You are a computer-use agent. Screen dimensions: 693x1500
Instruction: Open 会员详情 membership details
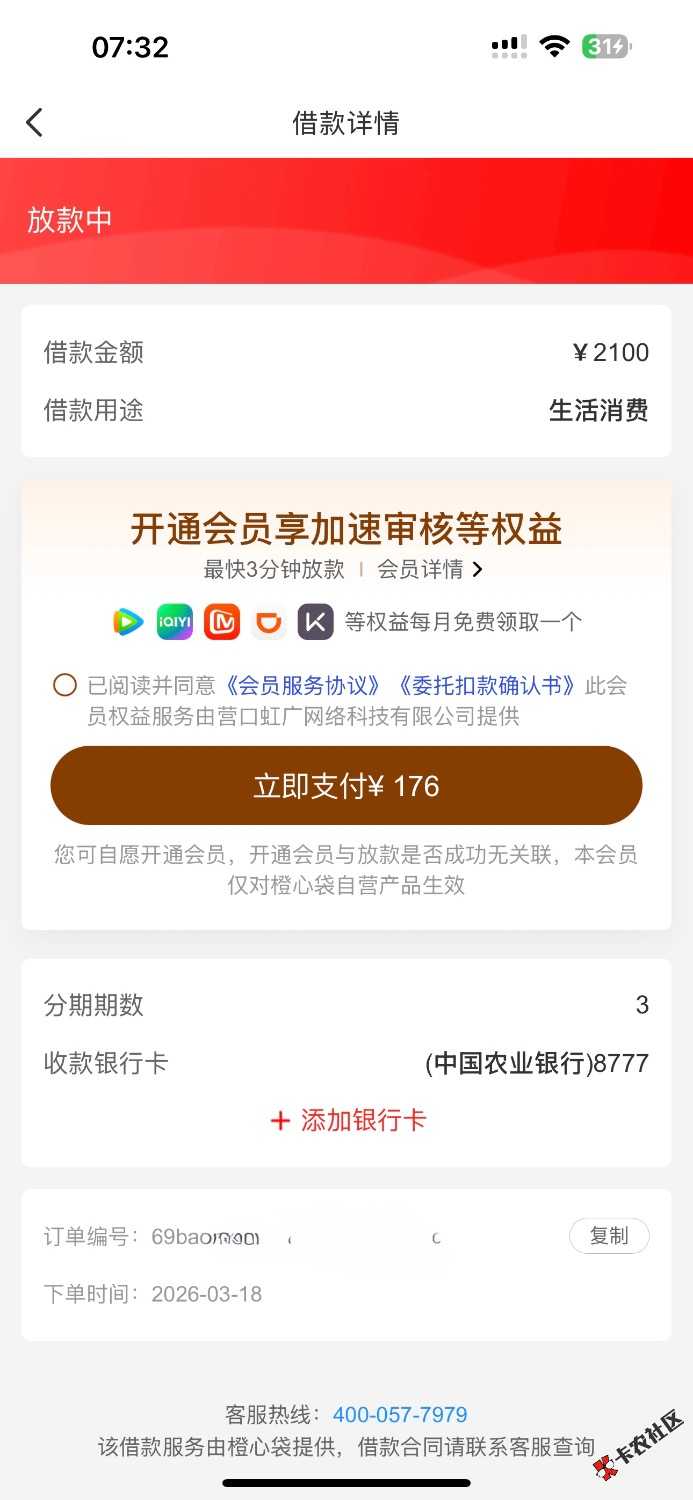coord(430,570)
